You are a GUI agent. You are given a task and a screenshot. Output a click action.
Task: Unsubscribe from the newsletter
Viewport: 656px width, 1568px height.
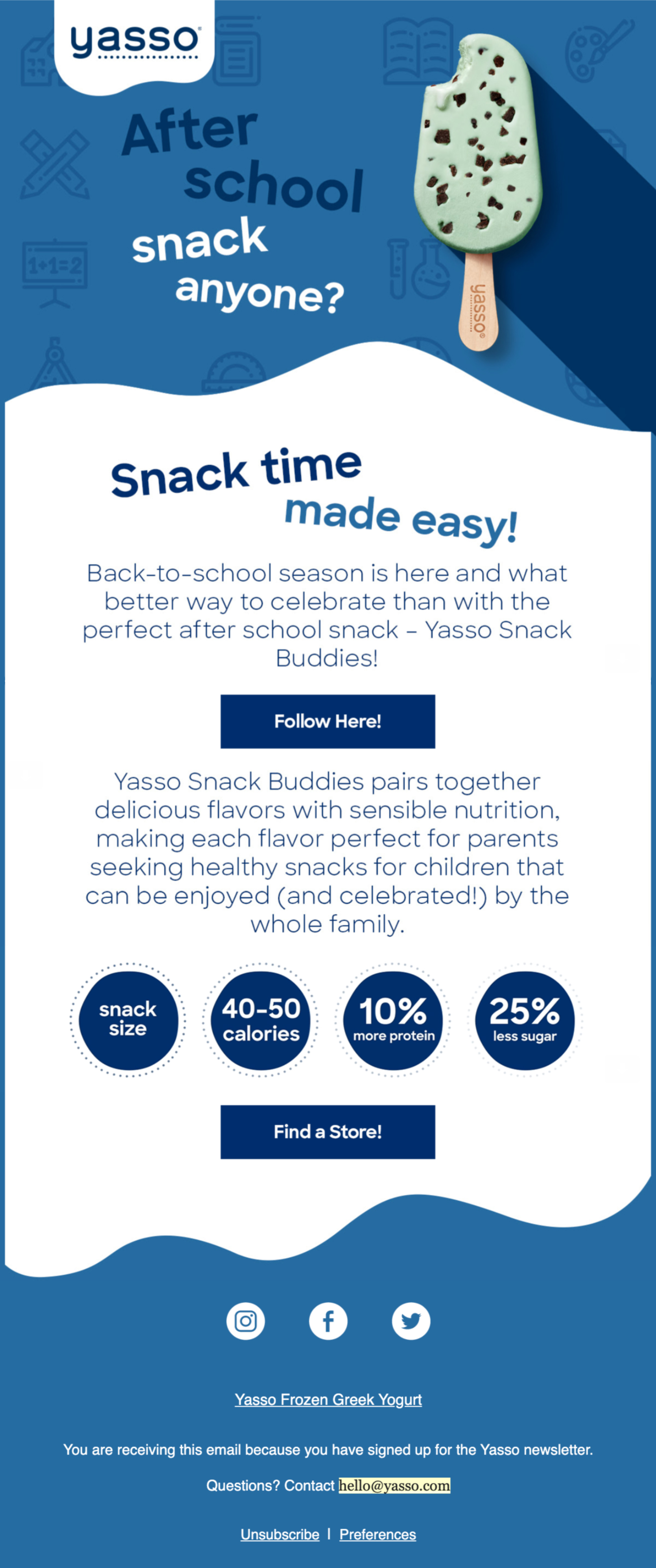280,1535
